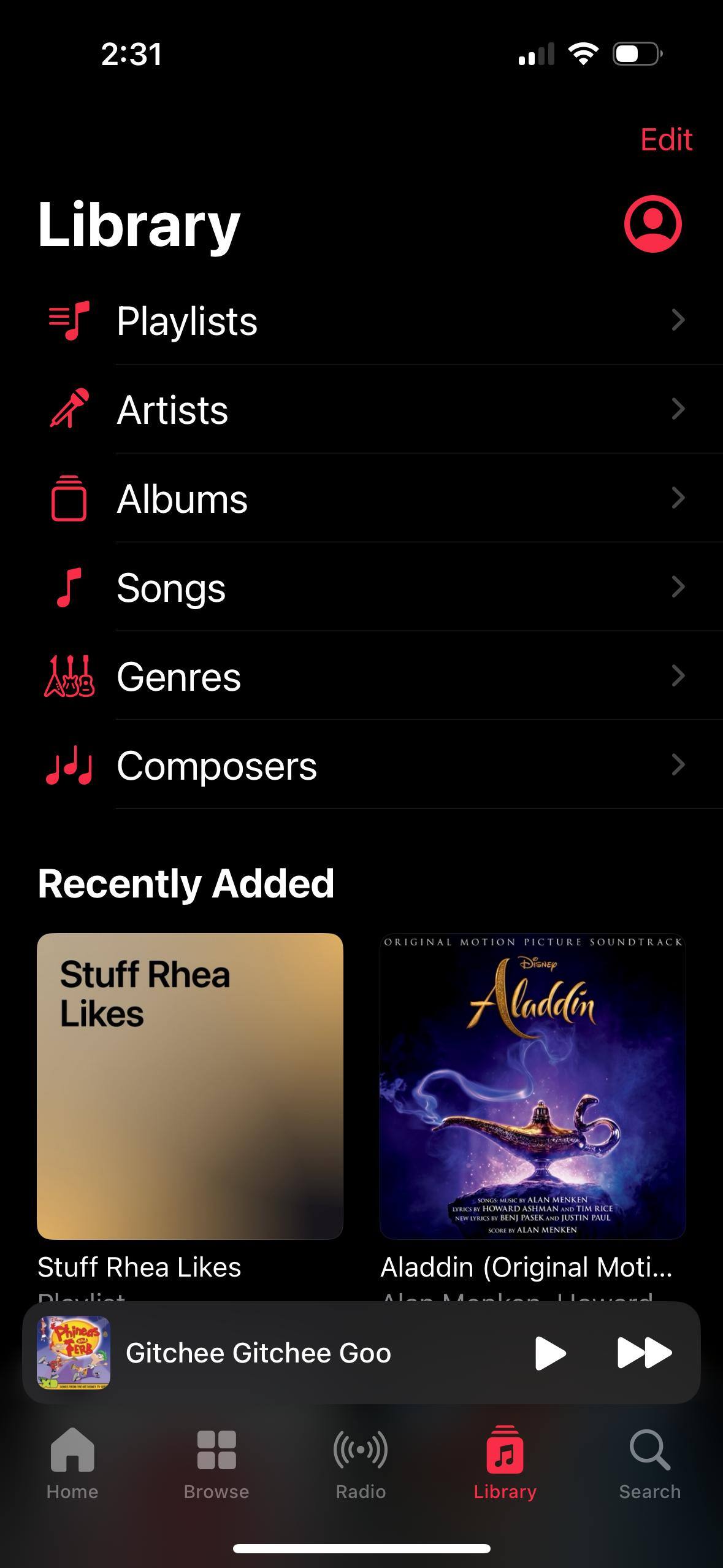Select the Library tab

pyautogui.click(x=505, y=1463)
